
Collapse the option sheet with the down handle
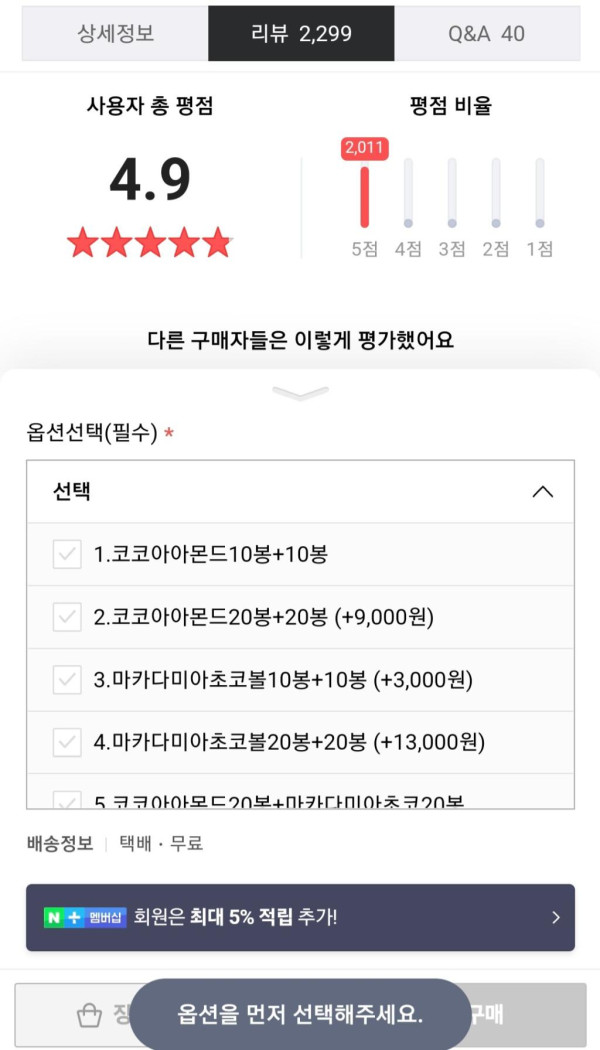[300, 393]
